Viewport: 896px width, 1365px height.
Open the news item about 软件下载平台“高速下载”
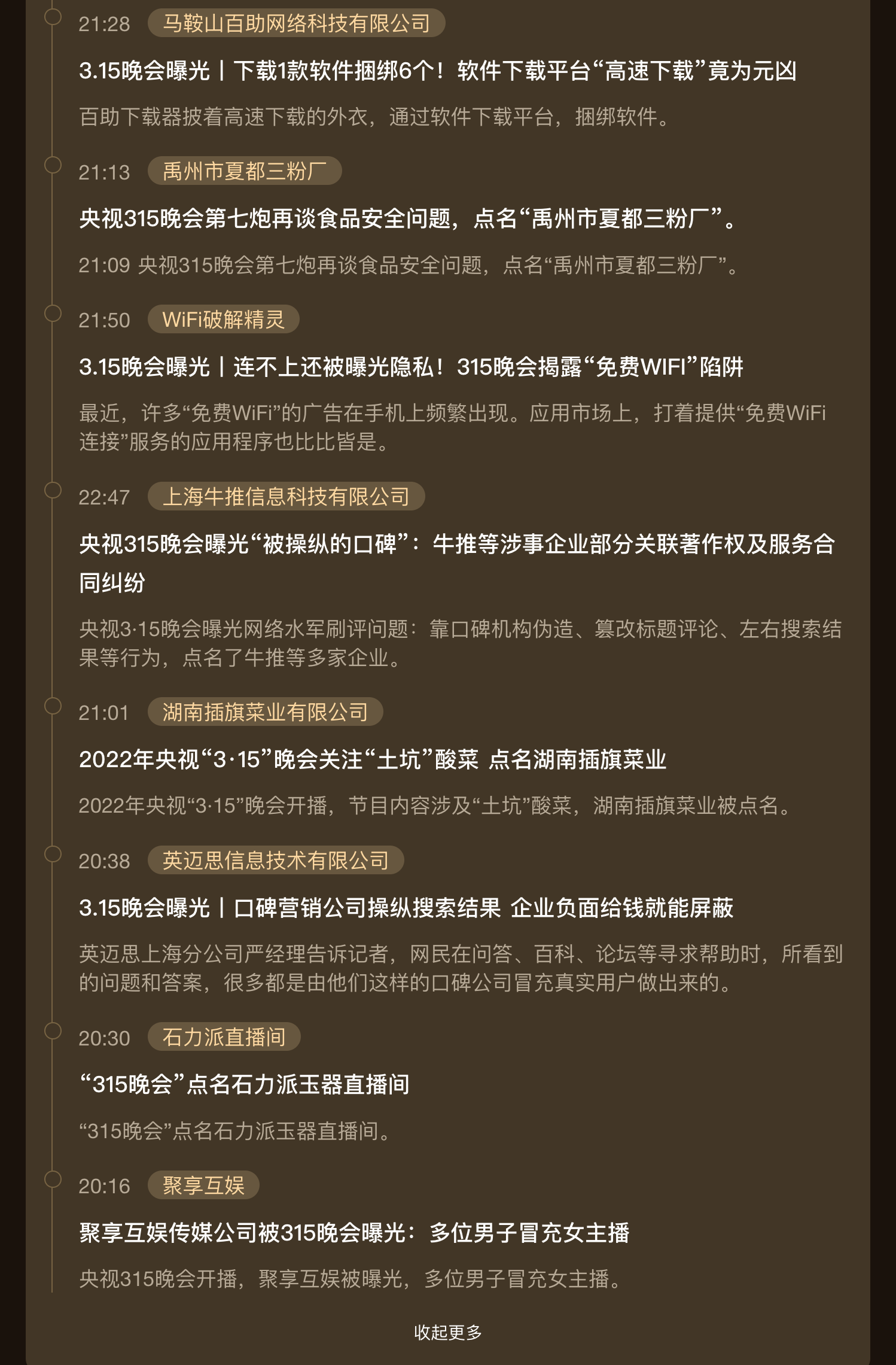(437, 71)
